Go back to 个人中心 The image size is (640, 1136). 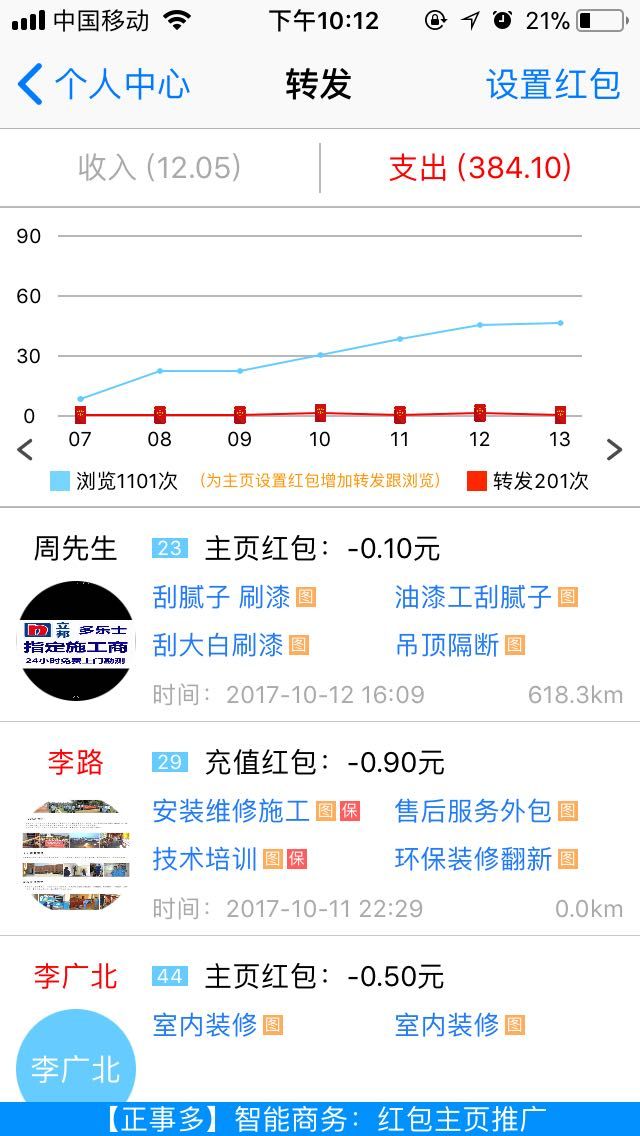point(104,84)
